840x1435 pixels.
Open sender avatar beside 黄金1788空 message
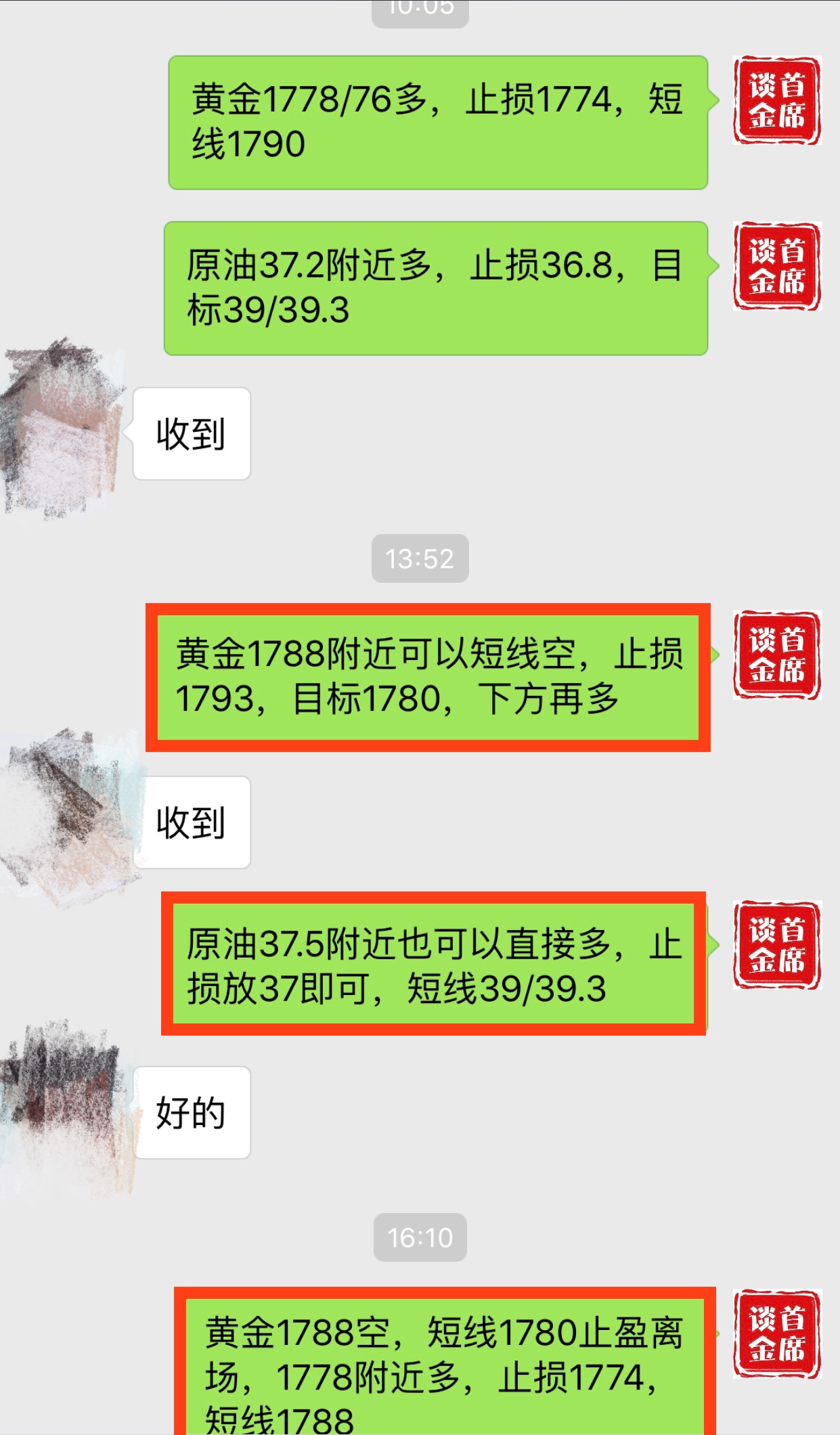pos(777,1333)
